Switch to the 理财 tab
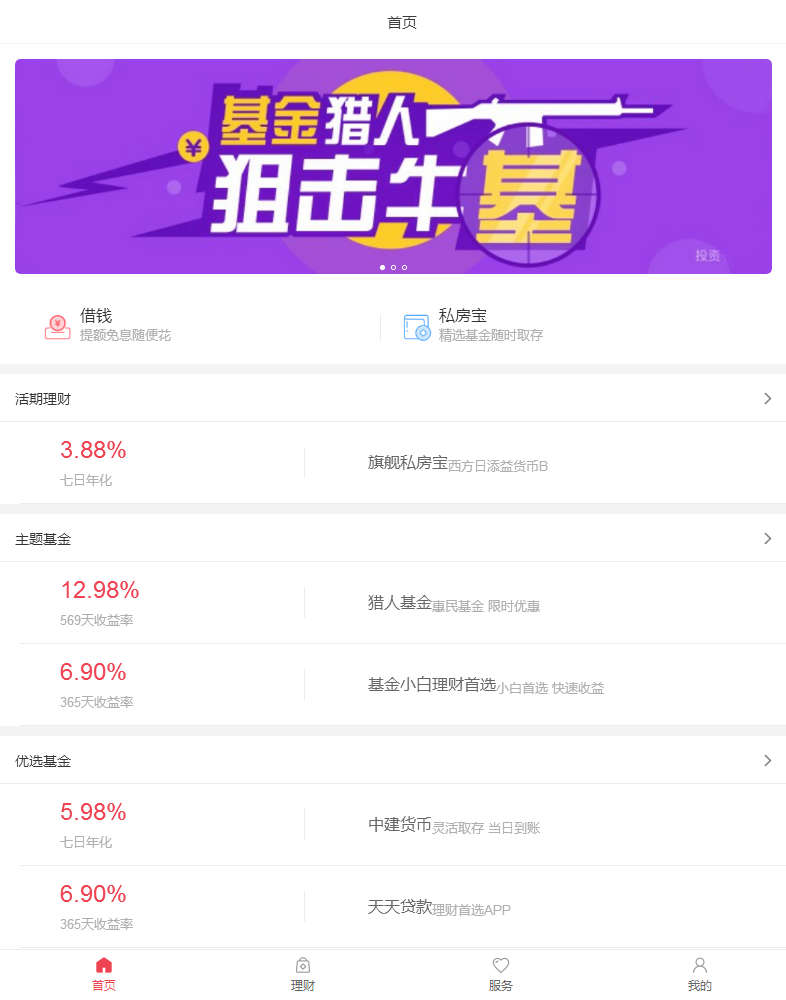This screenshot has height=1000, width=786. (x=303, y=974)
